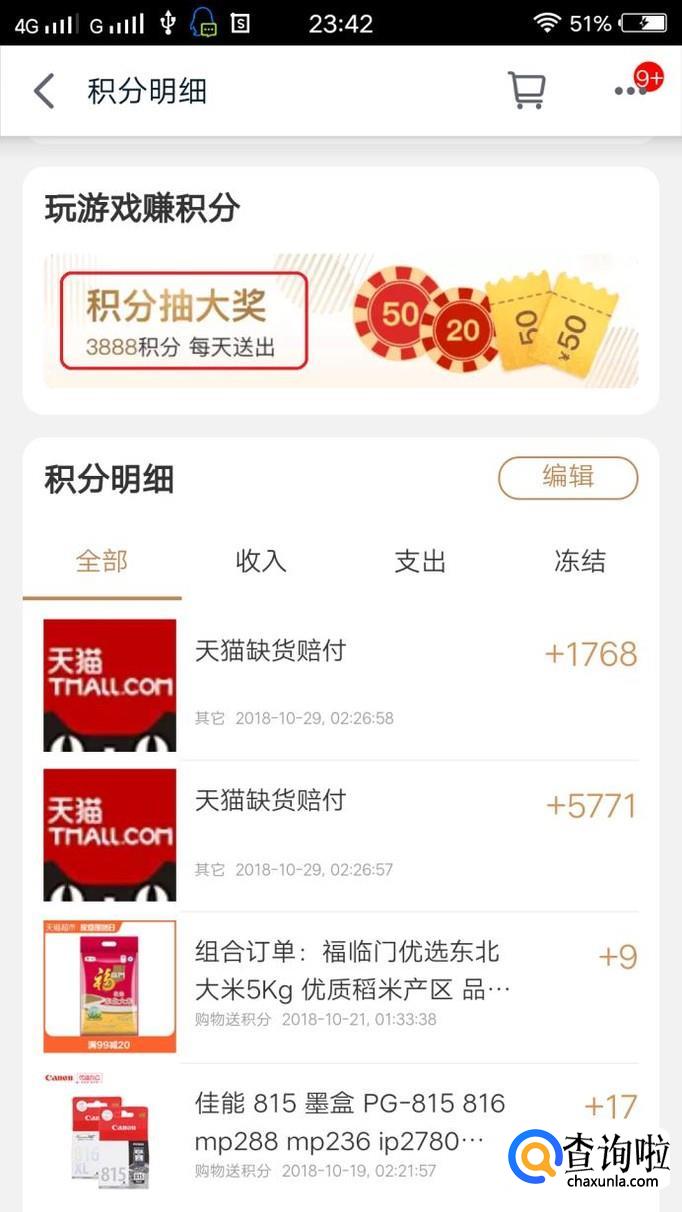682x1212 pixels.
Task: Open the shopping cart
Action: point(526,91)
